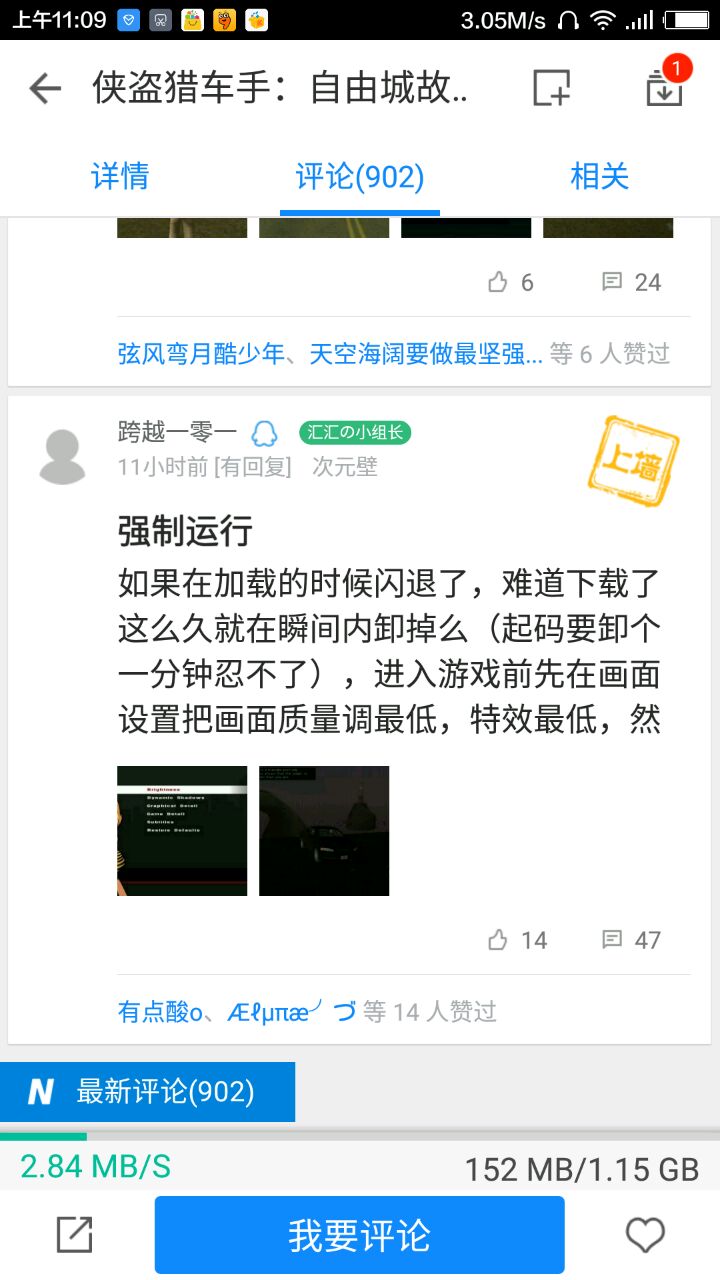Open the 汇汇の小组长 badge
This screenshot has width=720, height=1280.
tap(355, 433)
